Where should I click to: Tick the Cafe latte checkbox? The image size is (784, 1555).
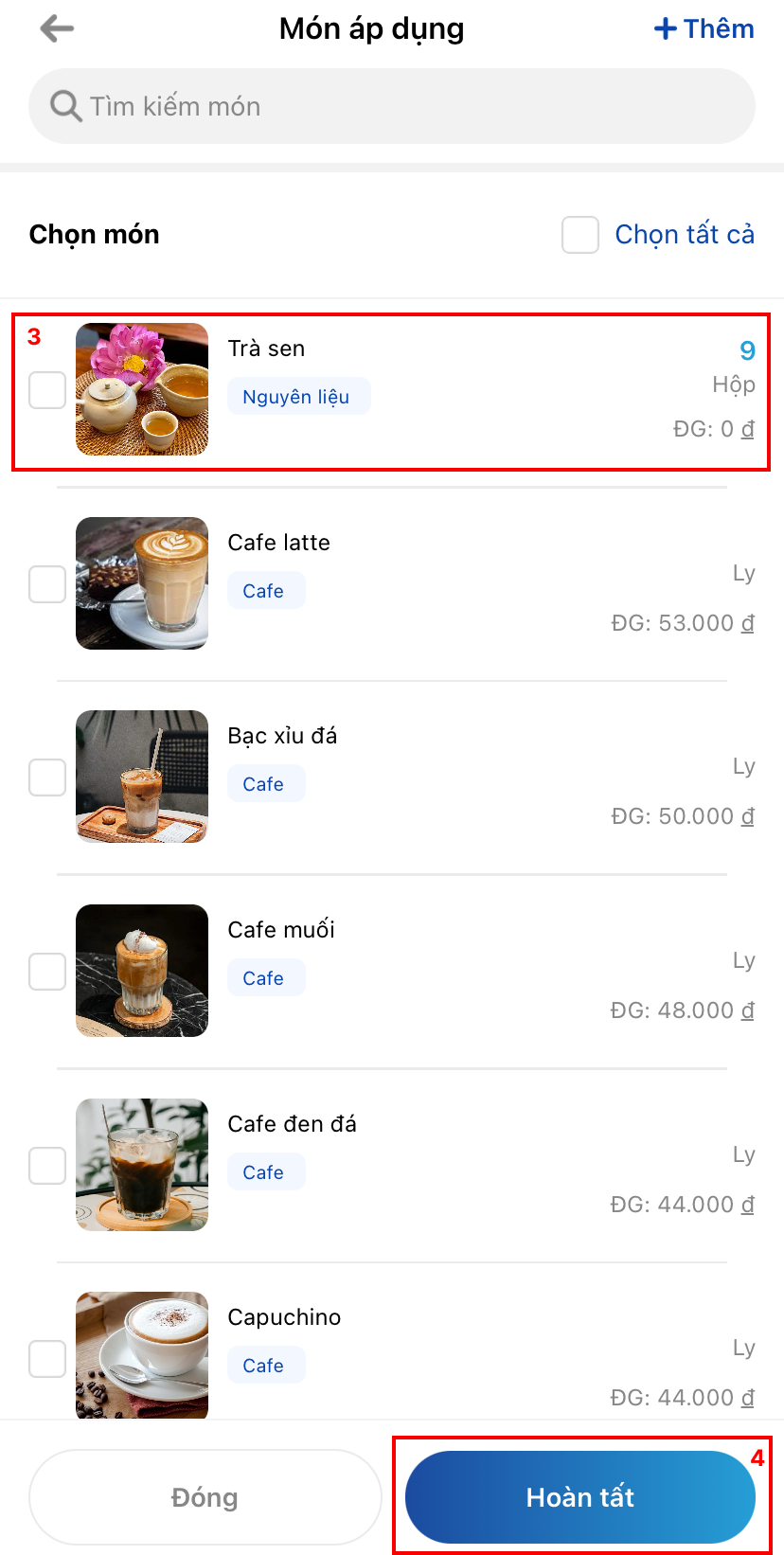[47, 584]
